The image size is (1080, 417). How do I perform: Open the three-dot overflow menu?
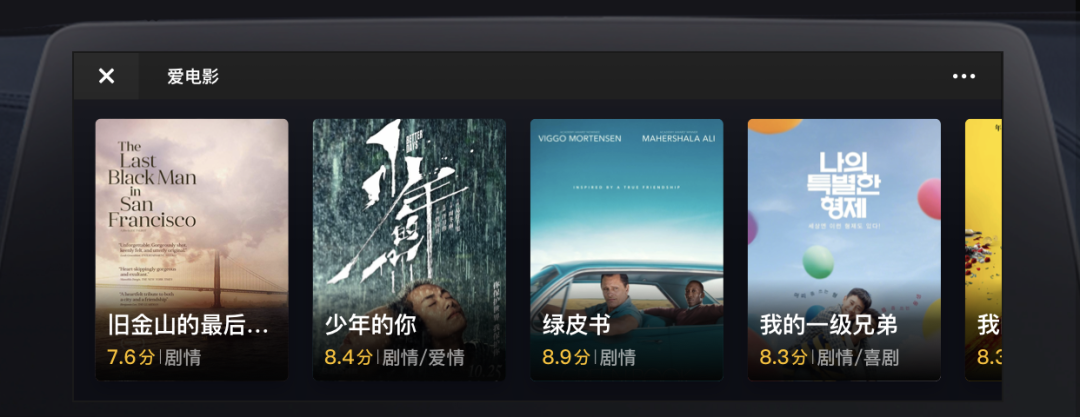[964, 76]
